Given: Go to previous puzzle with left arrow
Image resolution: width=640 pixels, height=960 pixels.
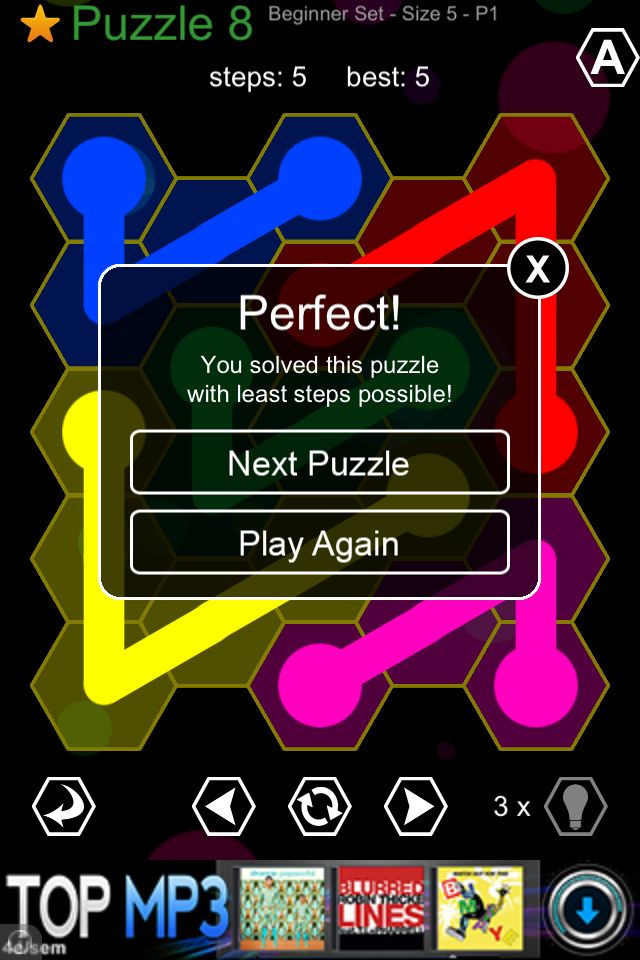Looking at the screenshot, I should point(223,805).
